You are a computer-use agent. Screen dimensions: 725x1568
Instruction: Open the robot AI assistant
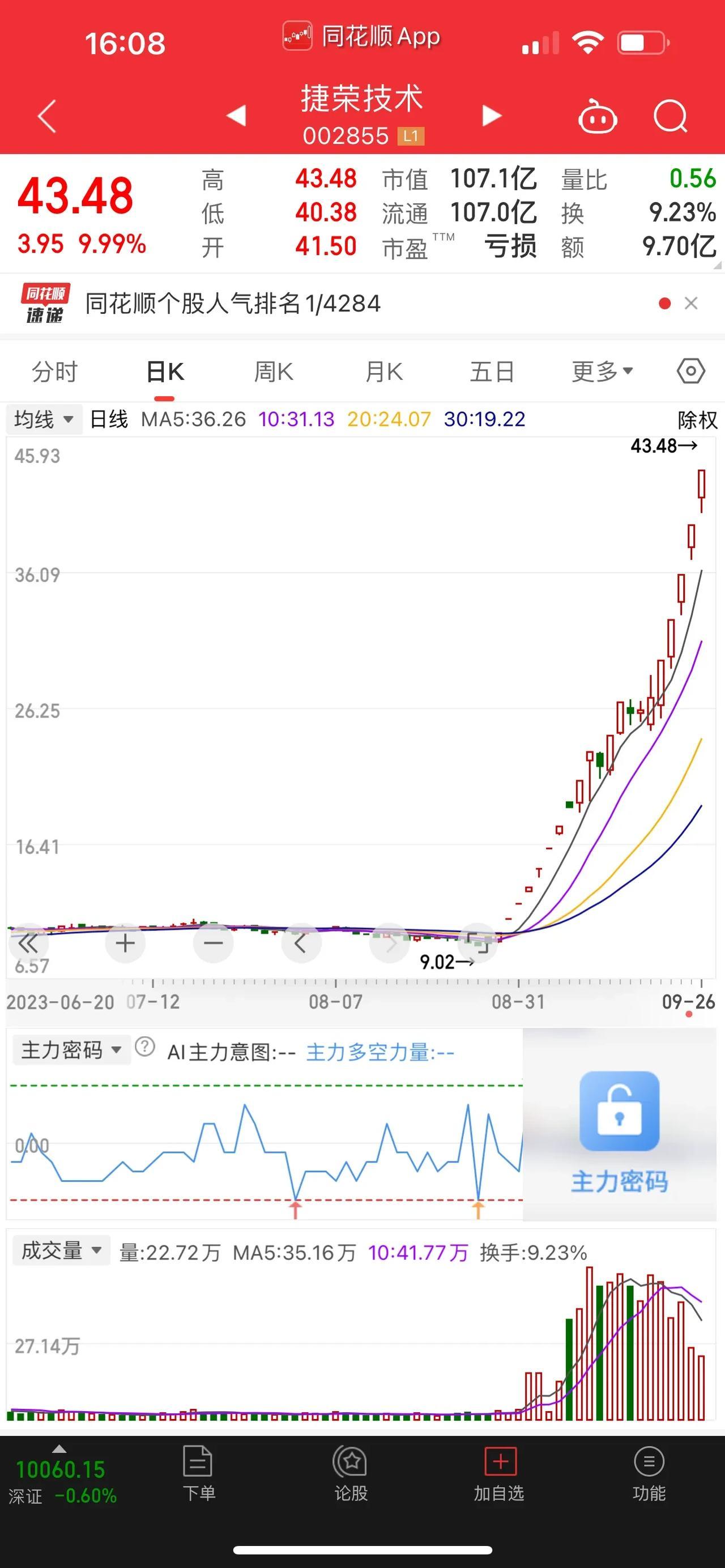pyautogui.click(x=597, y=116)
